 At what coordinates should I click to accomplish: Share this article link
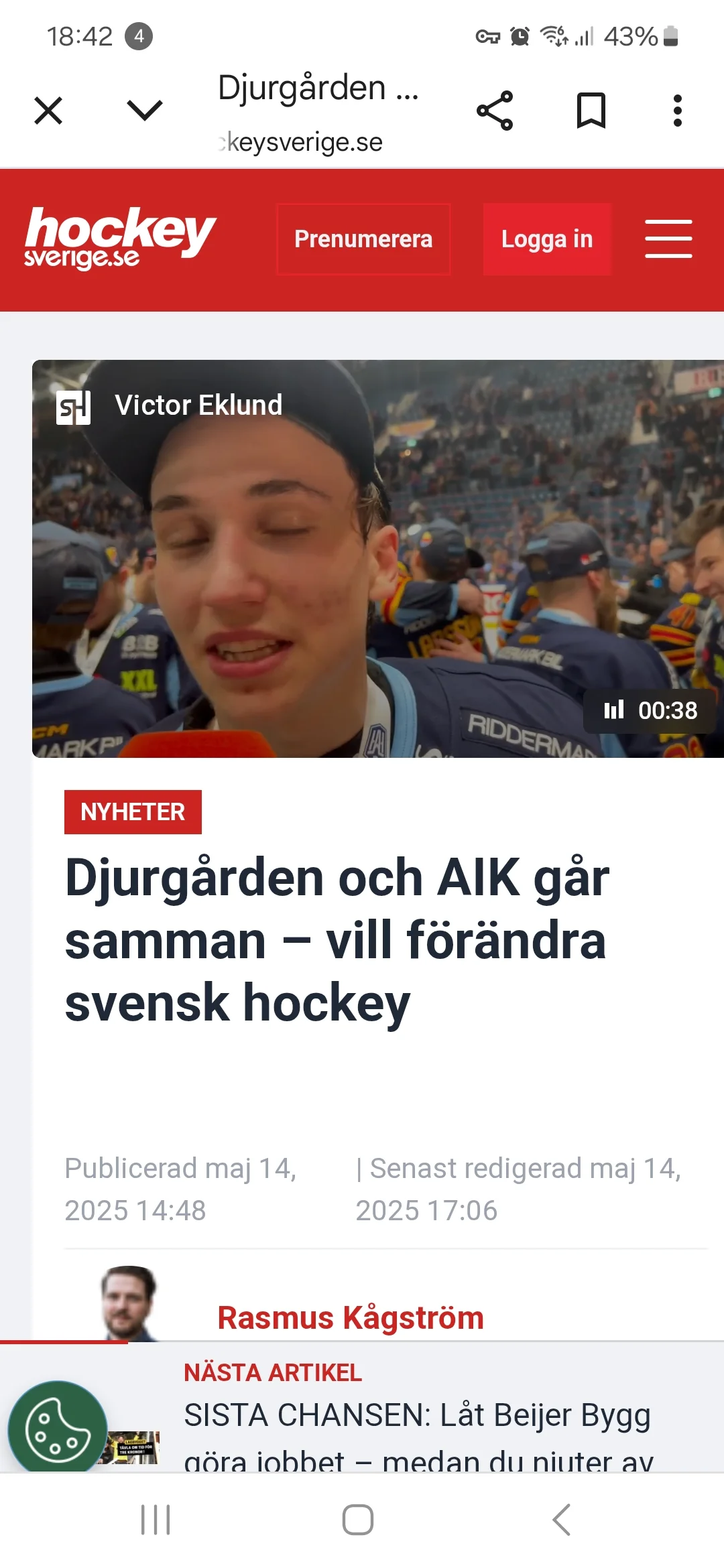click(x=495, y=111)
